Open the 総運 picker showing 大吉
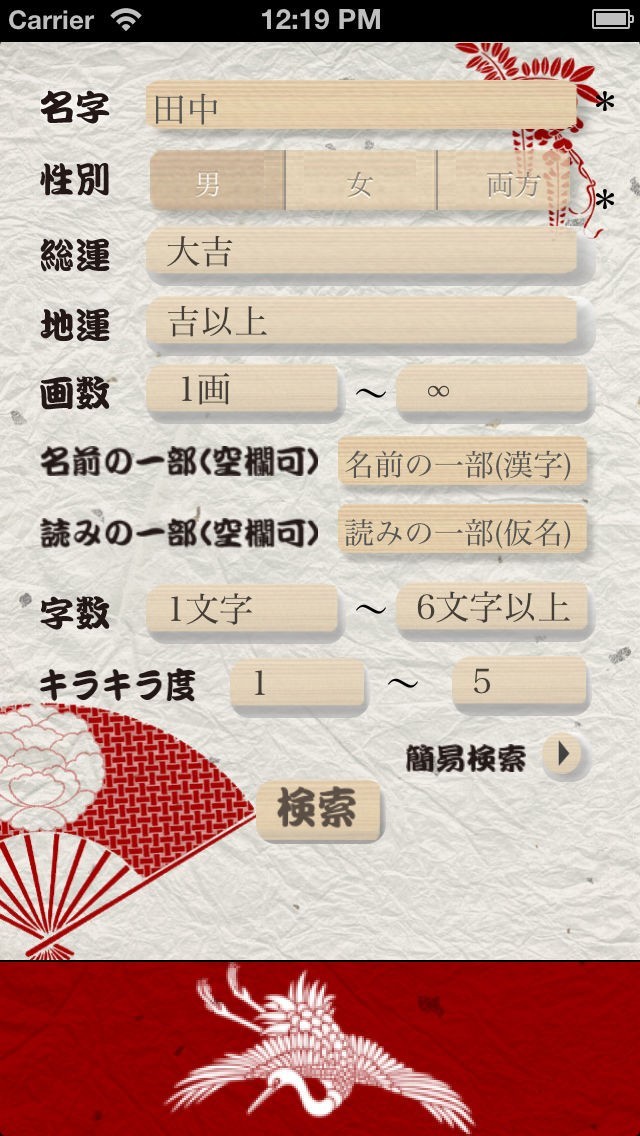This screenshot has width=640, height=1136. tap(360, 252)
